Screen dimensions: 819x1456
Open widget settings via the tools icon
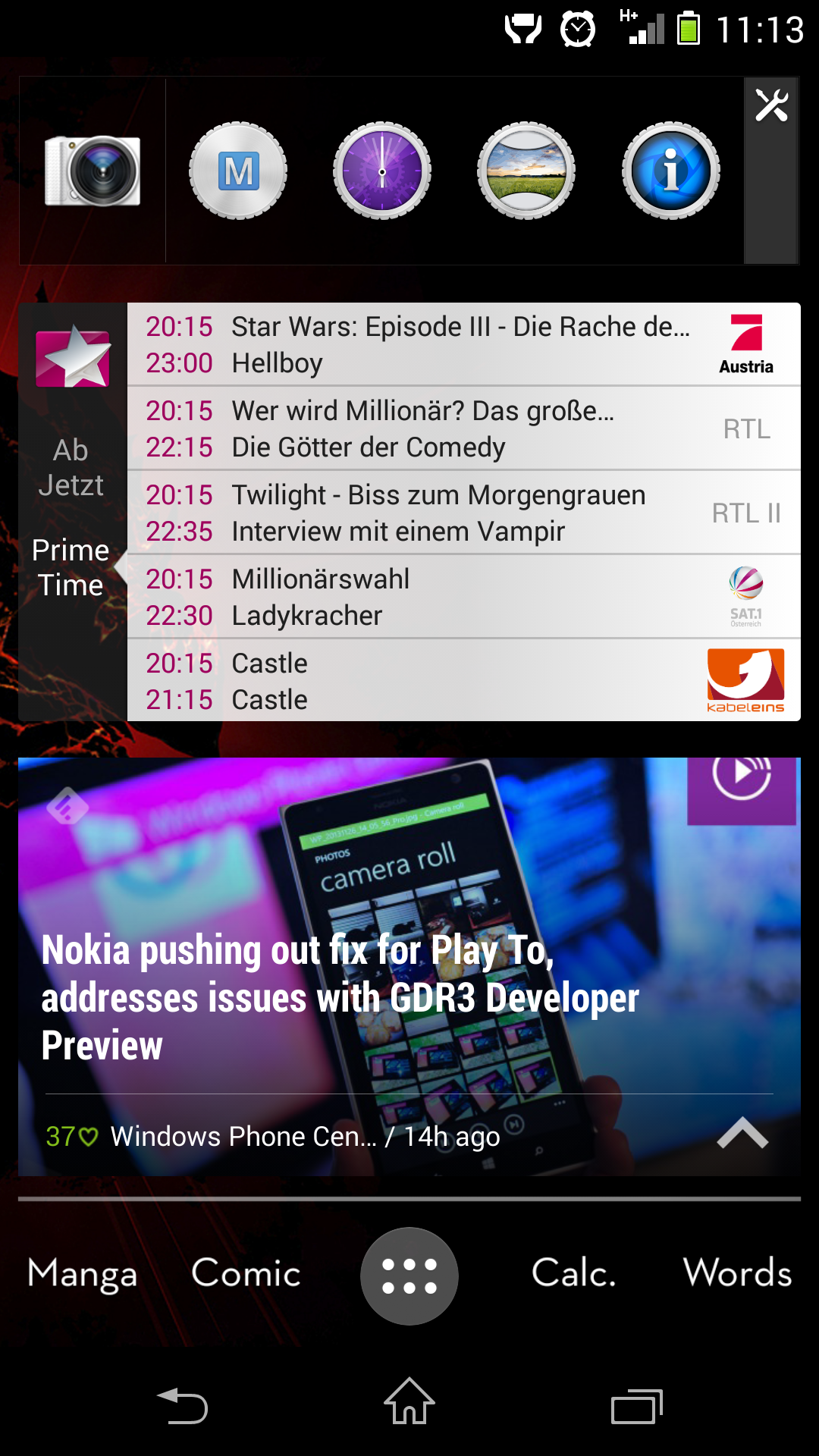pyautogui.click(x=771, y=105)
